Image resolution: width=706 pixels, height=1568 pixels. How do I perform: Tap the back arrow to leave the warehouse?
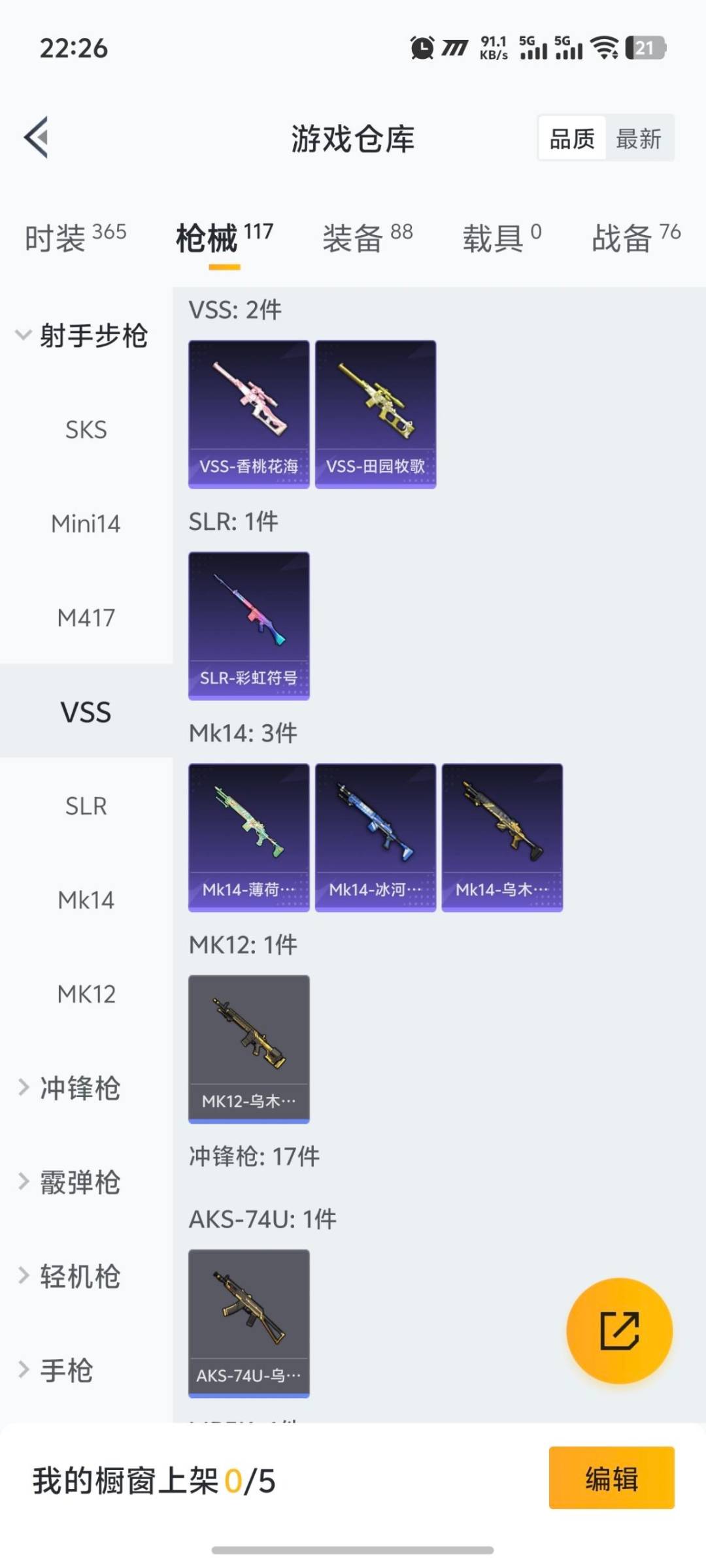[37, 137]
